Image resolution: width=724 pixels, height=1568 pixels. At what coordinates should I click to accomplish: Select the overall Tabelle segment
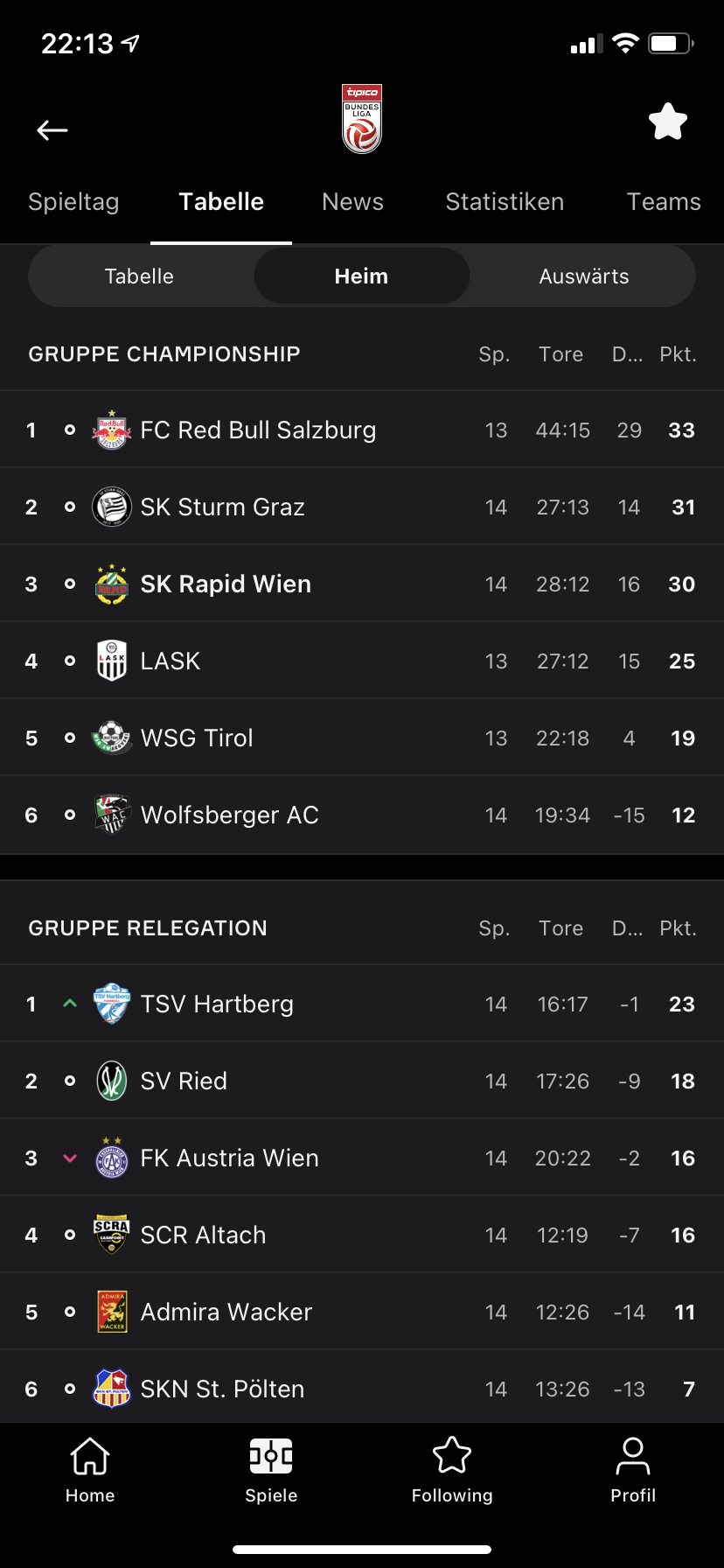[139, 276]
